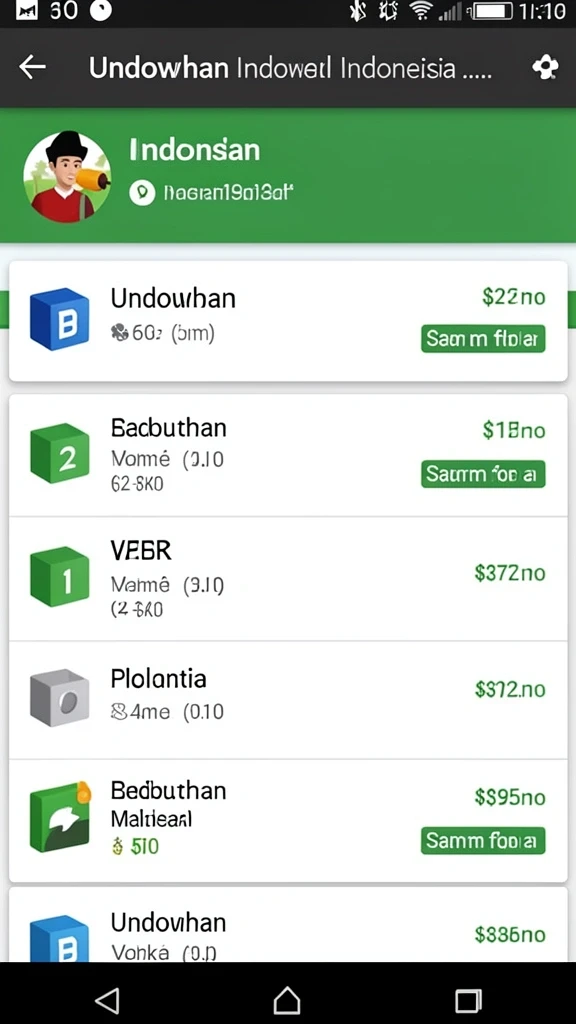Viewport: 576px width, 1024px height.
Task: Open the Undowhan row priced $22no
Action: click(x=288, y=321)
